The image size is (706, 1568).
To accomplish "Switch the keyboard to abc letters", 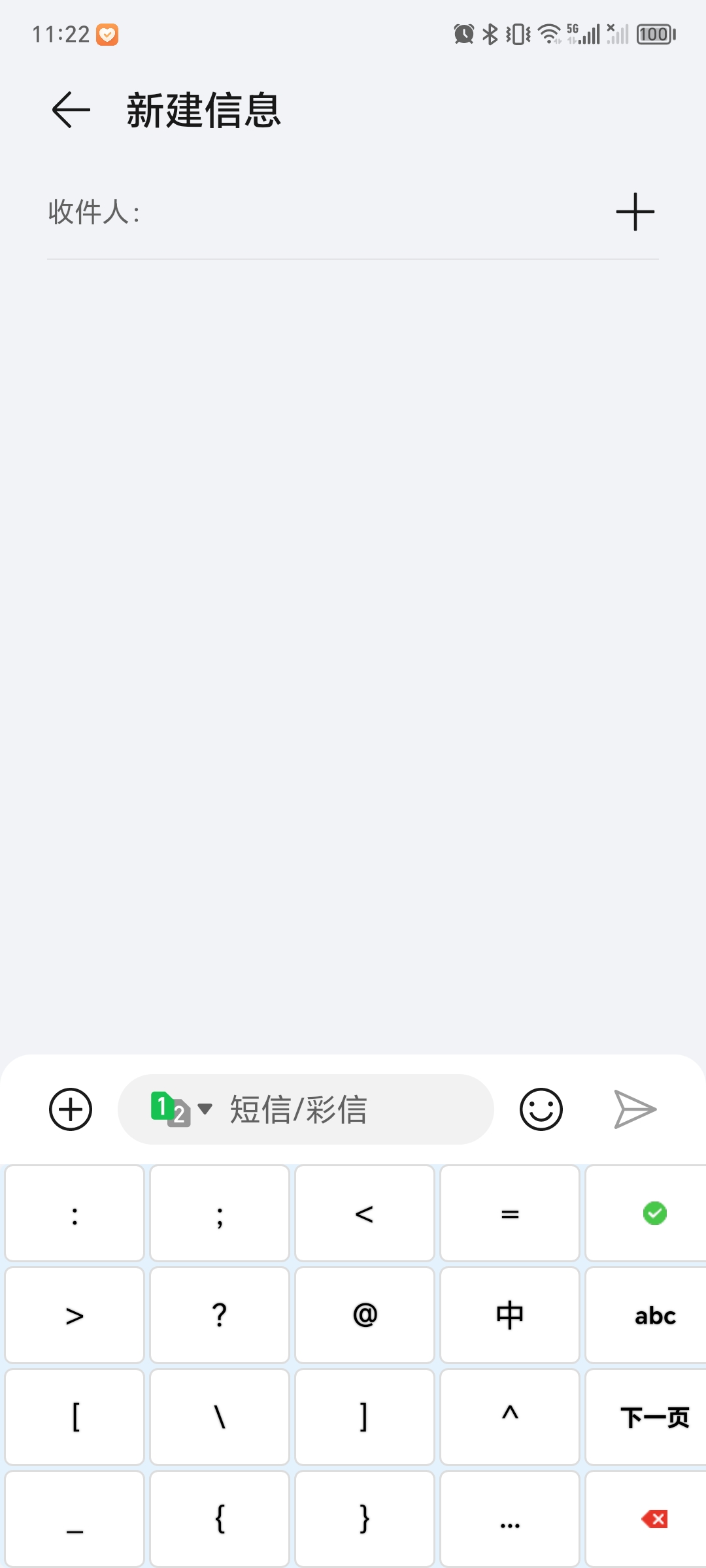I will click(x=654, y=1315).
